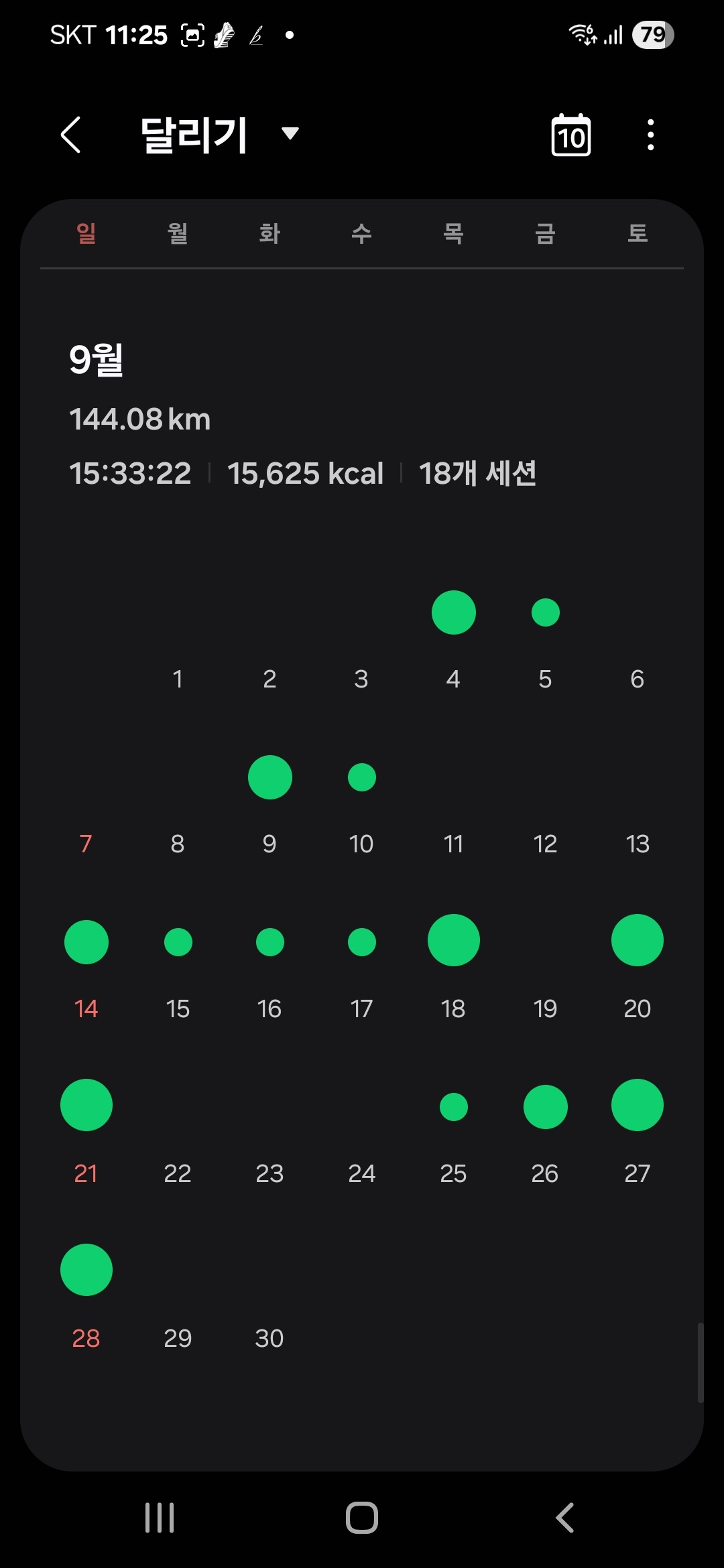Open the September 21 running record
Screen dimensions: 724x1568
(86, 1105)
